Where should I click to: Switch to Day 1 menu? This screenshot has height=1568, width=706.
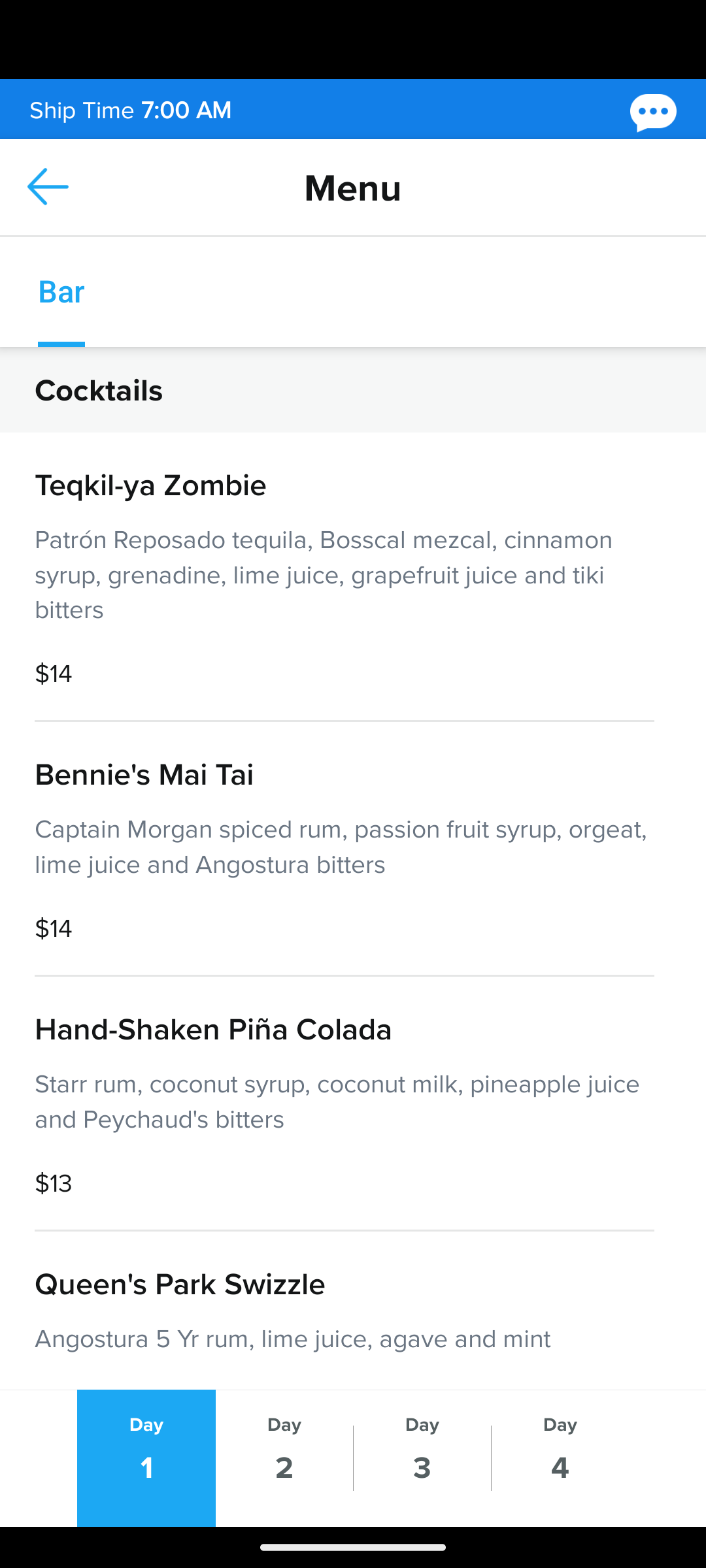pos(146,1458)
